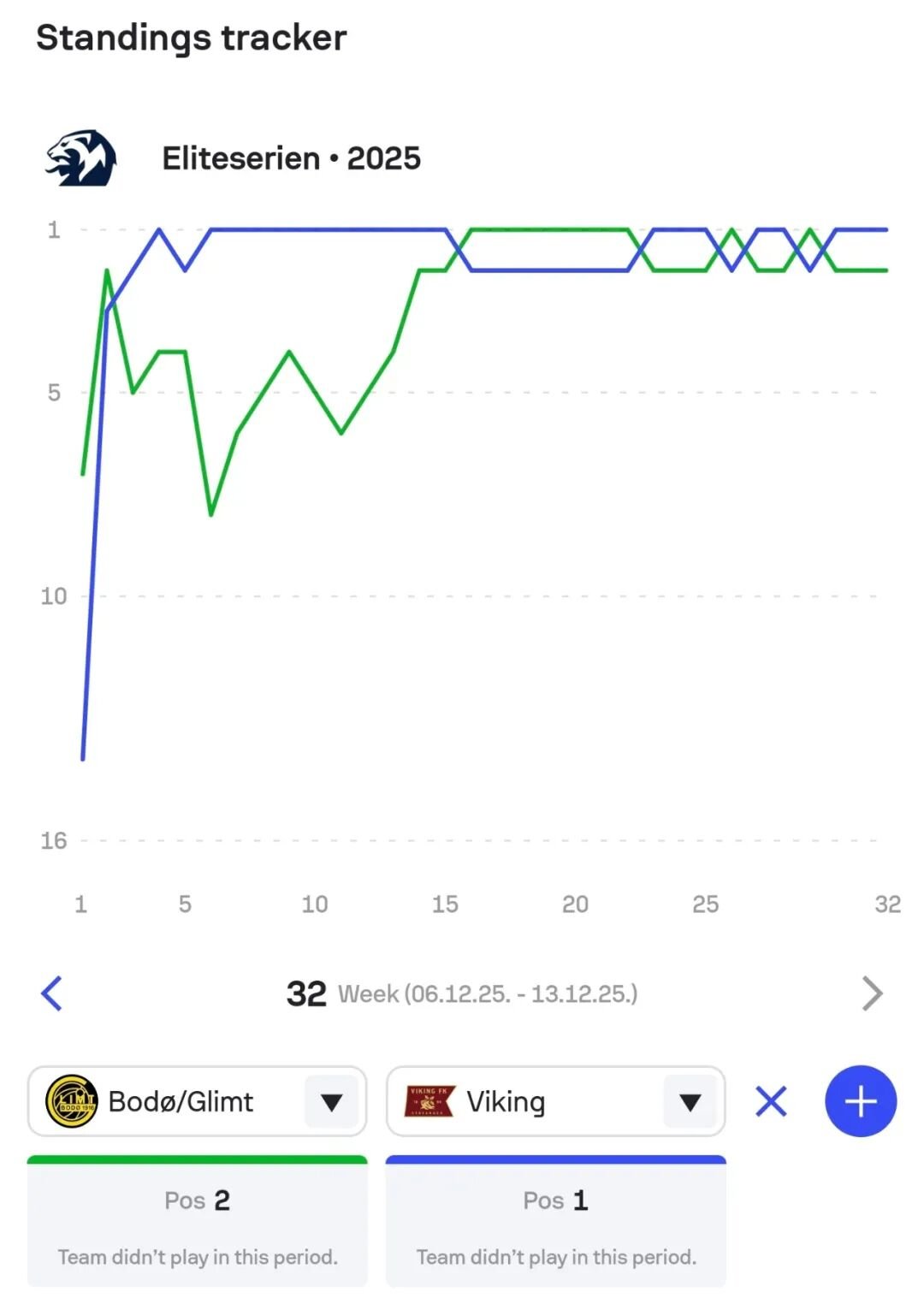Go to the next week
The image size is (924, 1304).
[x=871, y=993]
